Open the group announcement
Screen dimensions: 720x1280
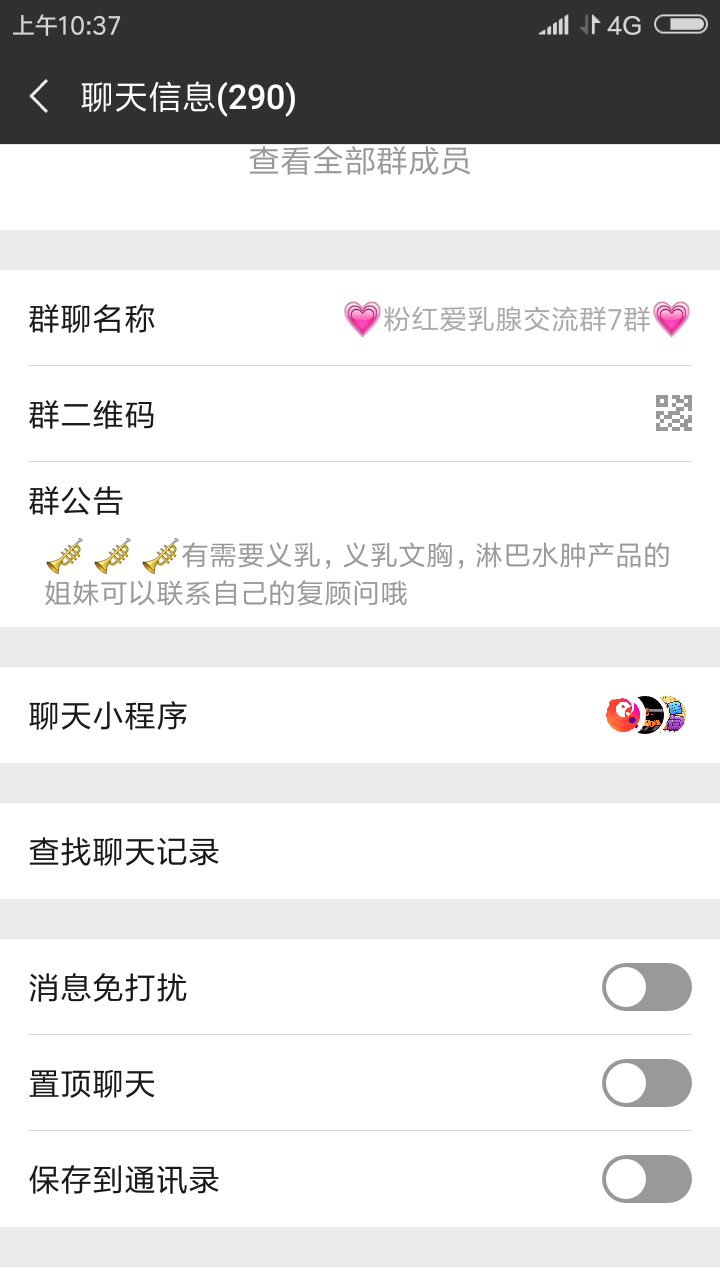360,545
